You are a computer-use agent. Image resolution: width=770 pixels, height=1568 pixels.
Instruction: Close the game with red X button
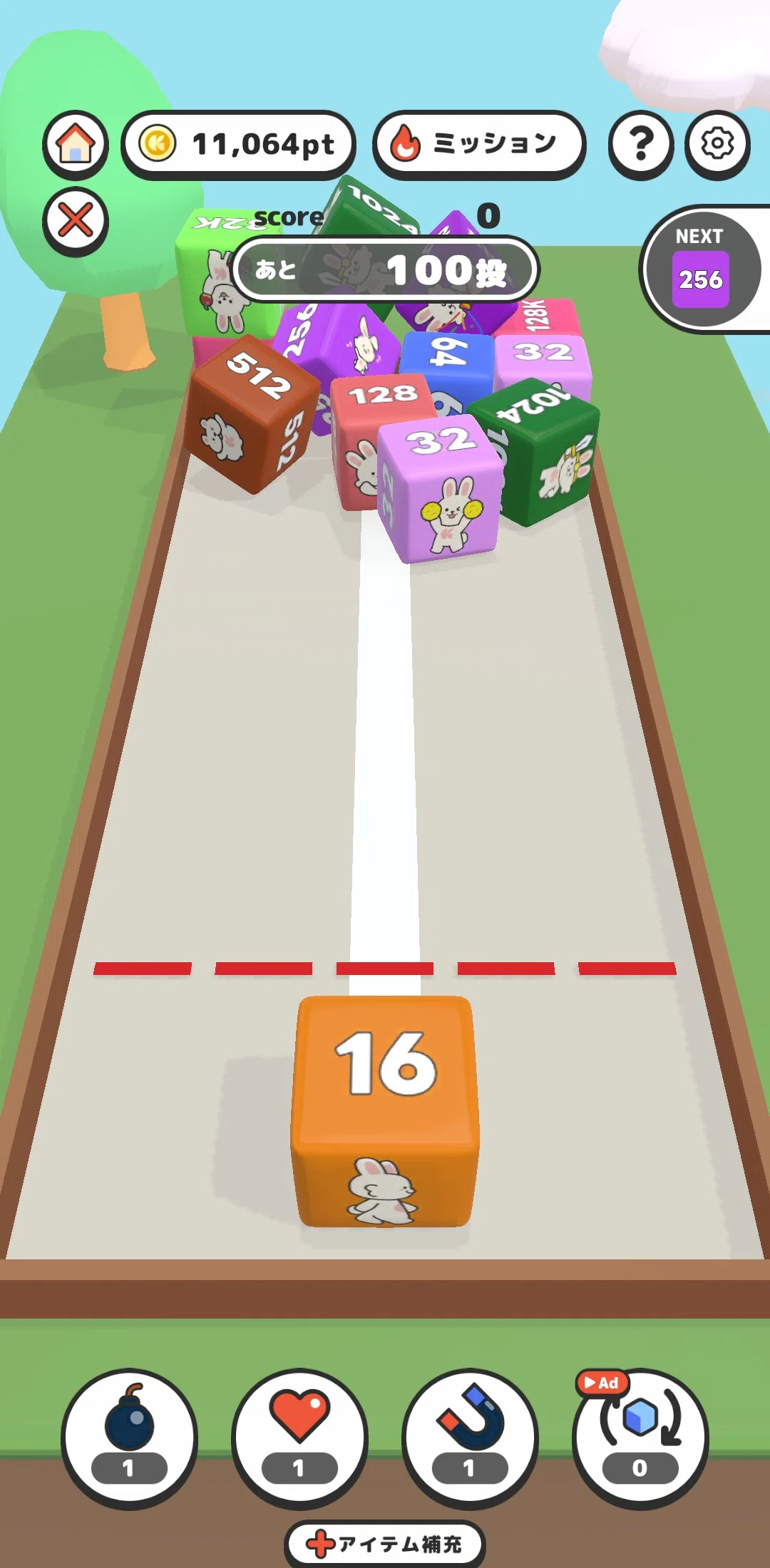76,221
